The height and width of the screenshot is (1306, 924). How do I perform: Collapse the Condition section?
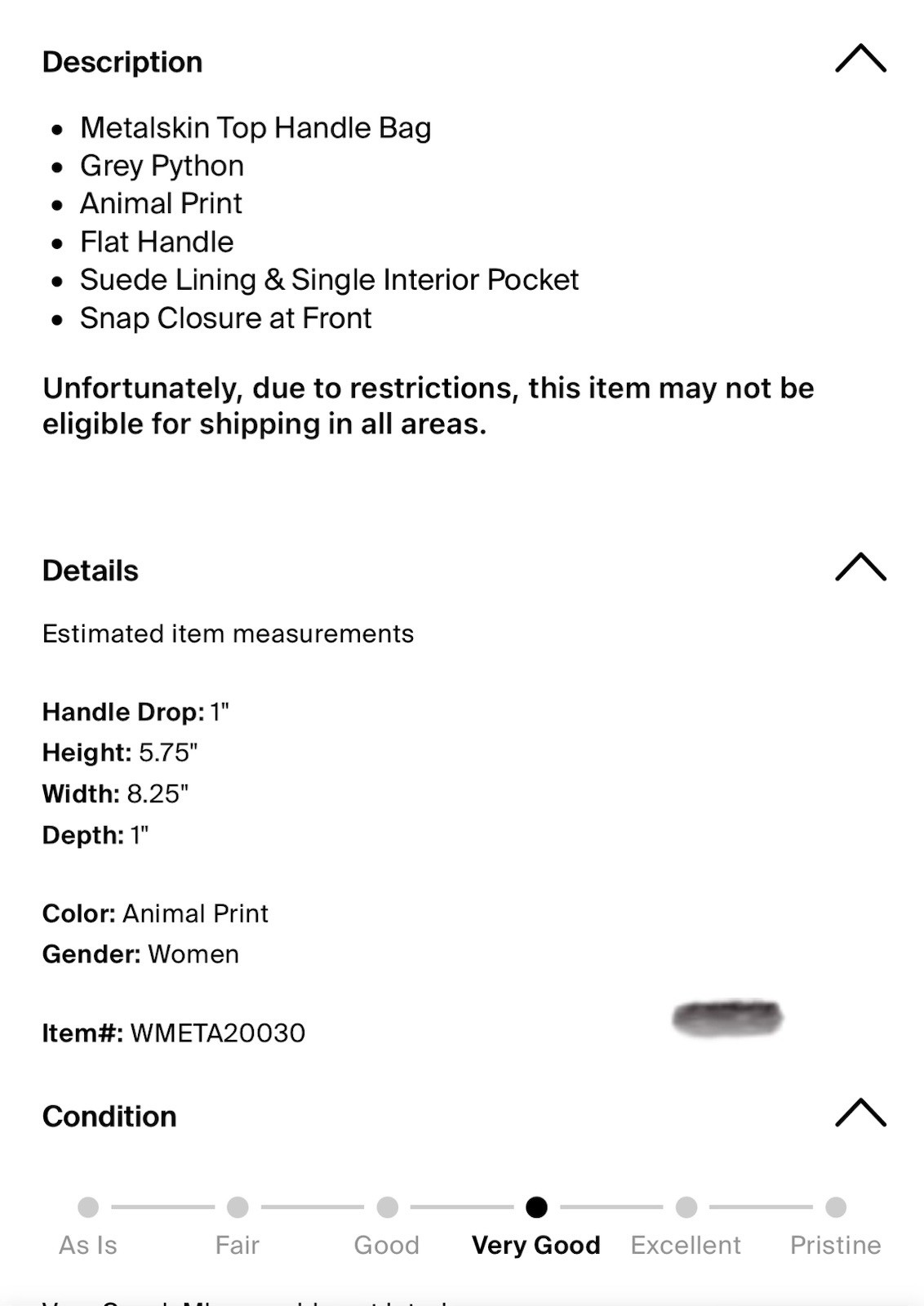coord(860,1113)
